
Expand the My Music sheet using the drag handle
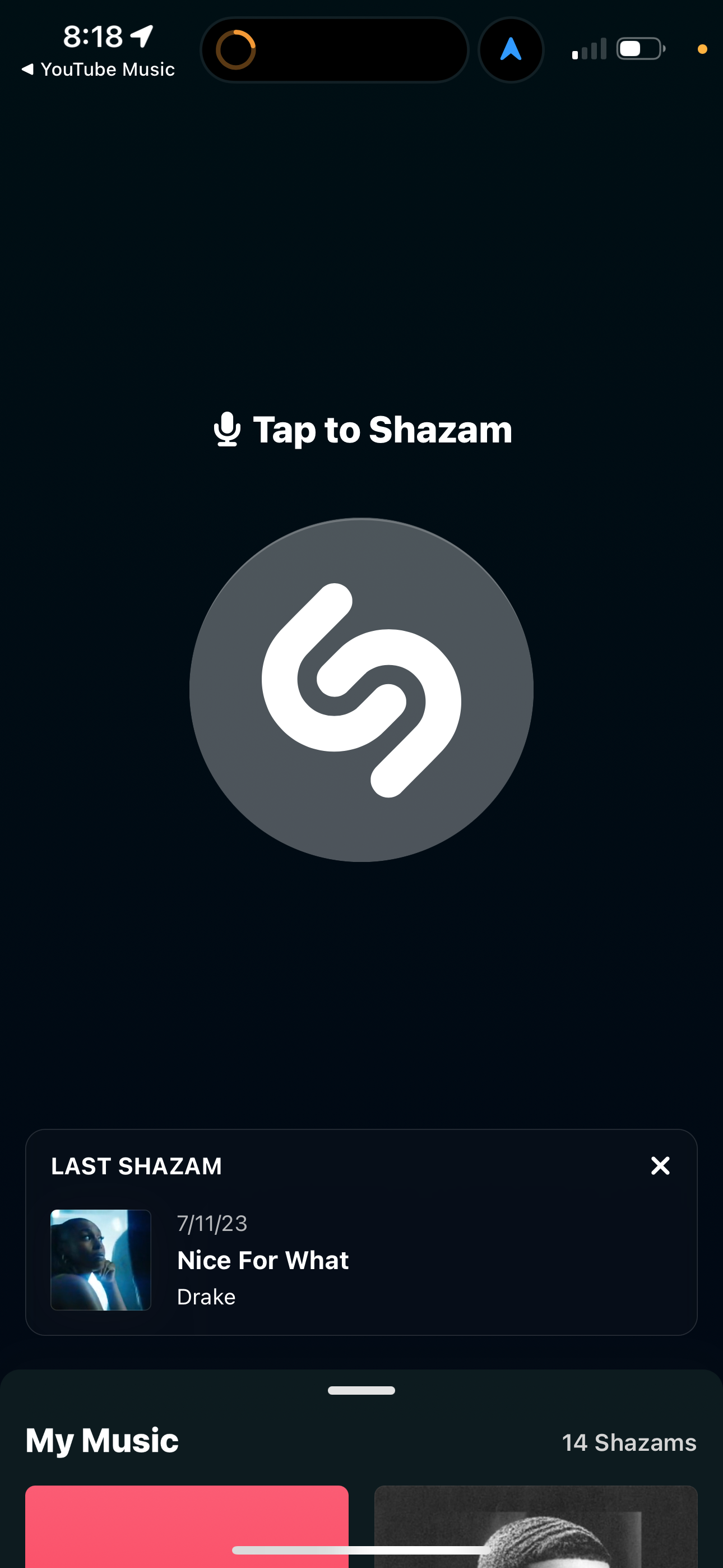[361, 1390]
